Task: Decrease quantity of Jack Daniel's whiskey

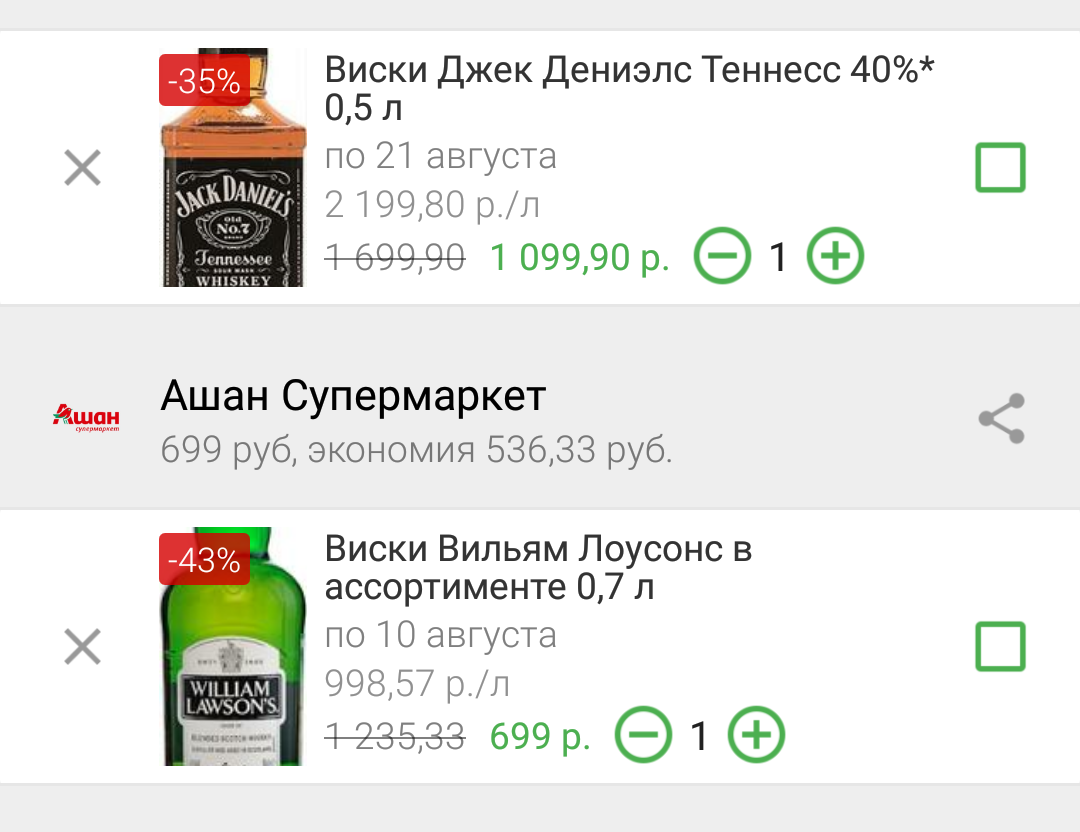Action: click(723, 257)
